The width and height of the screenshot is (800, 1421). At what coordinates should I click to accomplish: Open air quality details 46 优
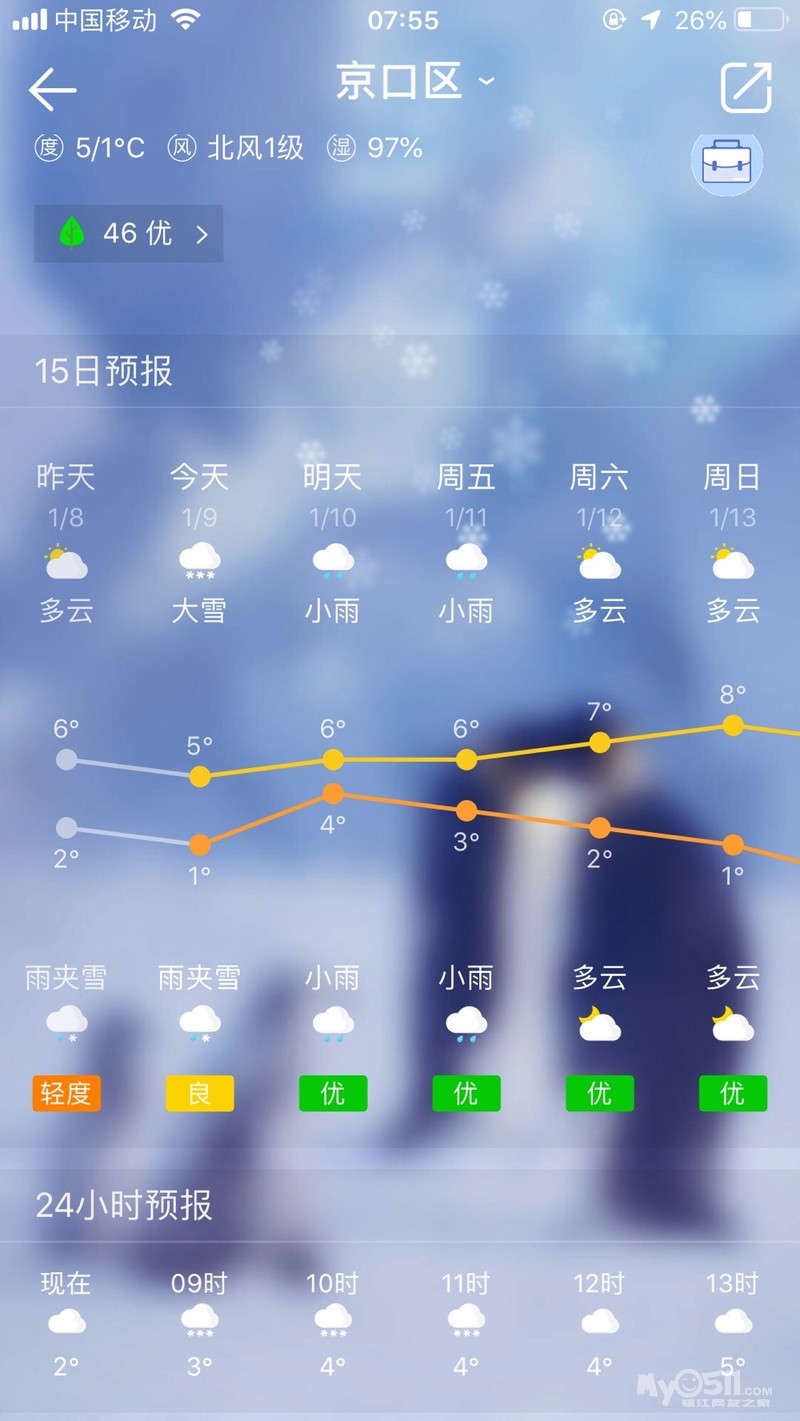[129, 234]
